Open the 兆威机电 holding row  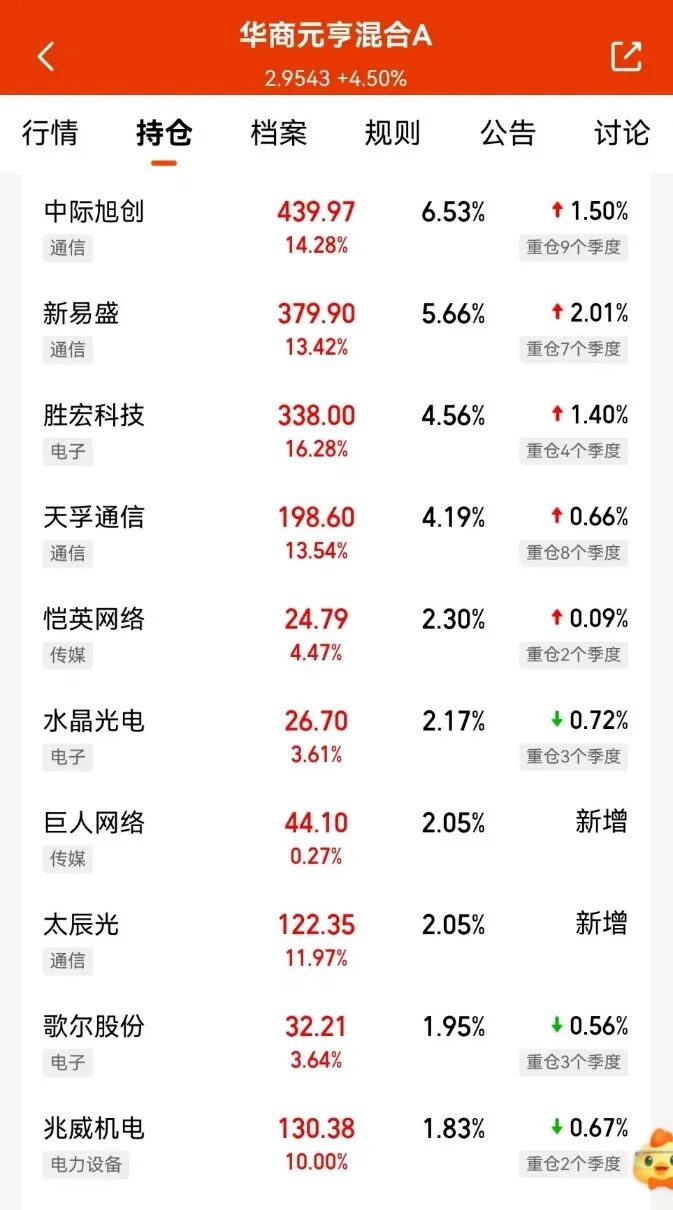(x=95, y=1129)
